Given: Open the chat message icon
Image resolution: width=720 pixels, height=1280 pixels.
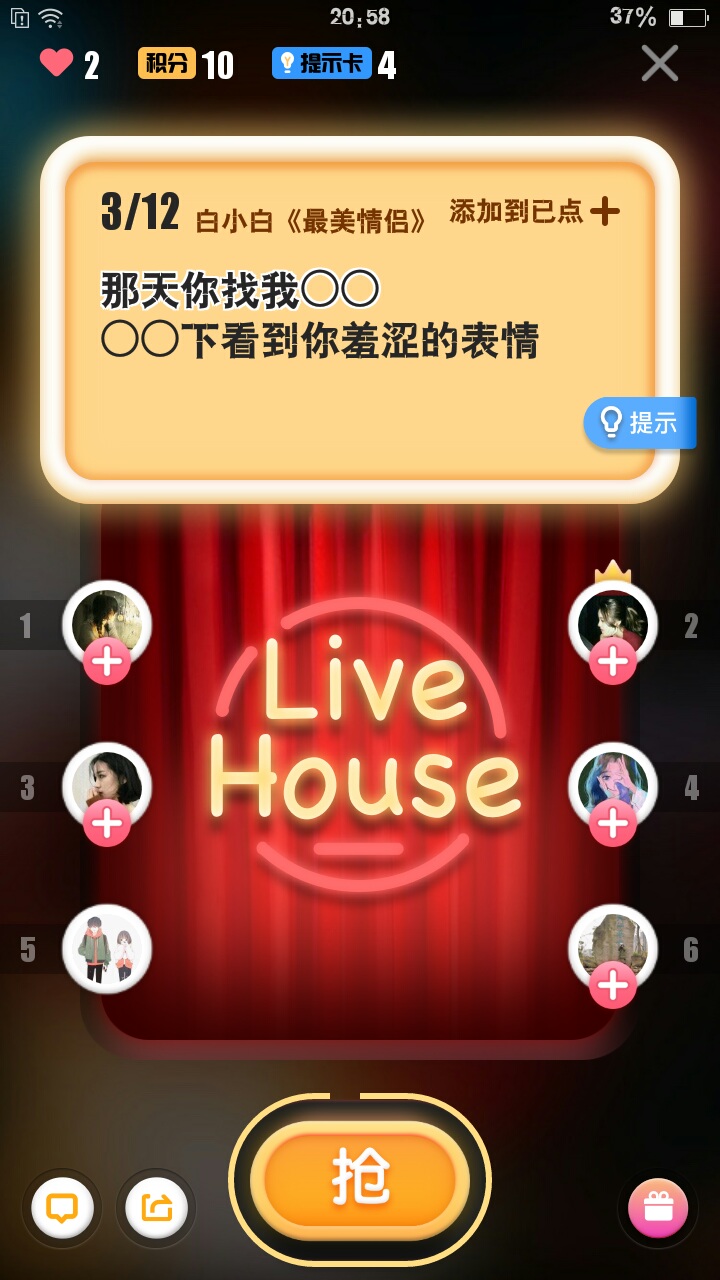Looking at the screenshot, I should coord(62,1208).
